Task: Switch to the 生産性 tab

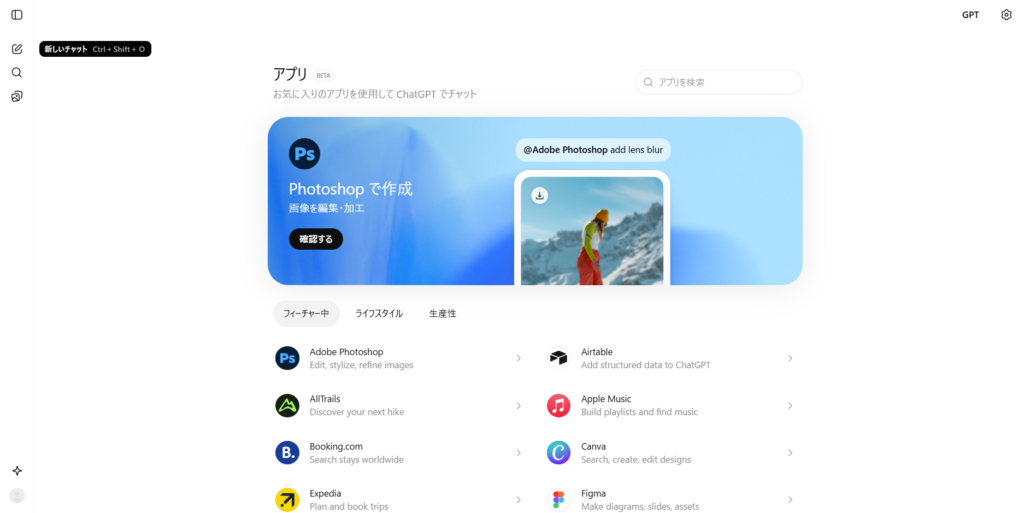Action: 442,313
